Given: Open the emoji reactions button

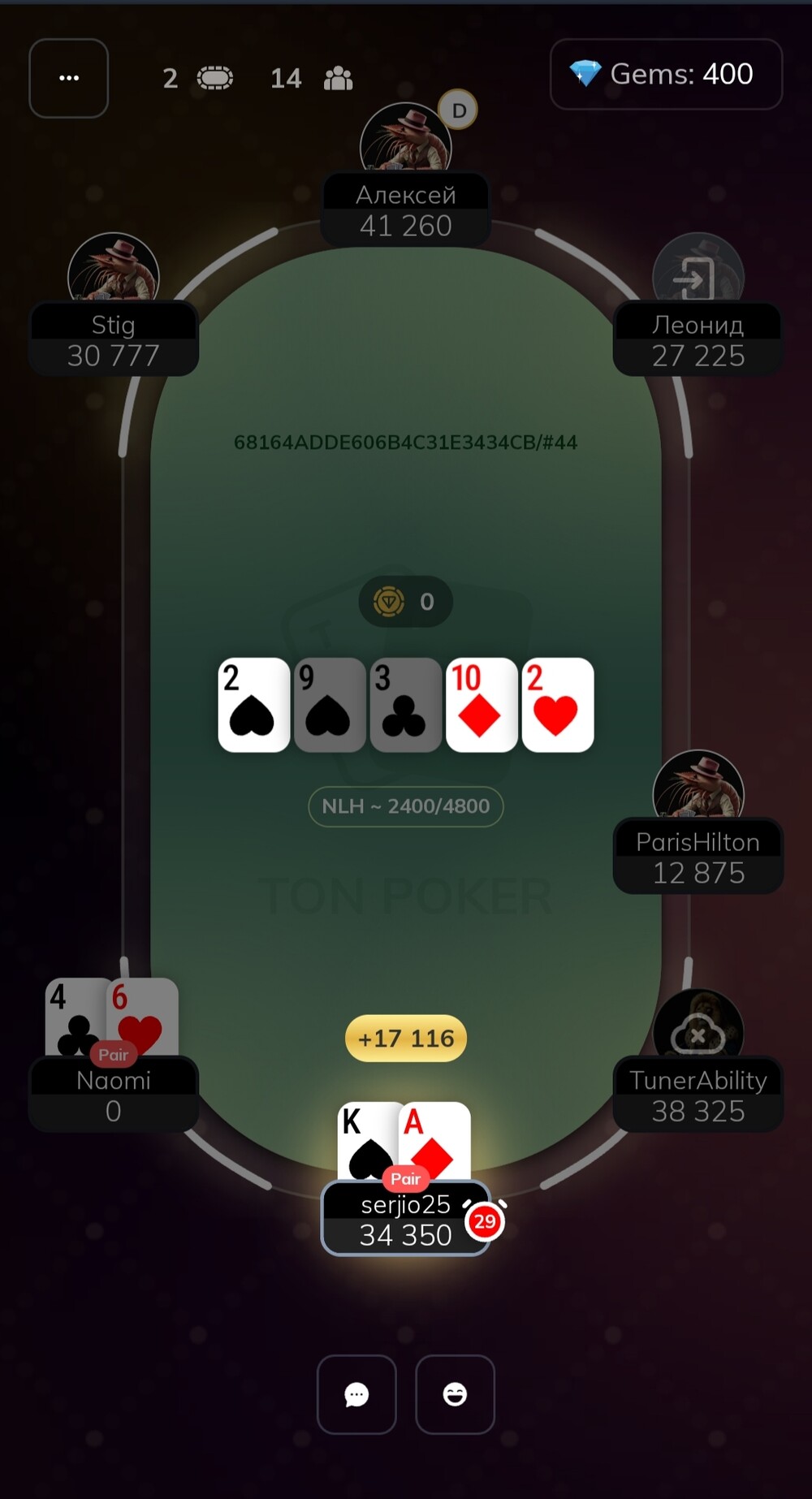Looking at the screenshot, I should pos(455,1394).
